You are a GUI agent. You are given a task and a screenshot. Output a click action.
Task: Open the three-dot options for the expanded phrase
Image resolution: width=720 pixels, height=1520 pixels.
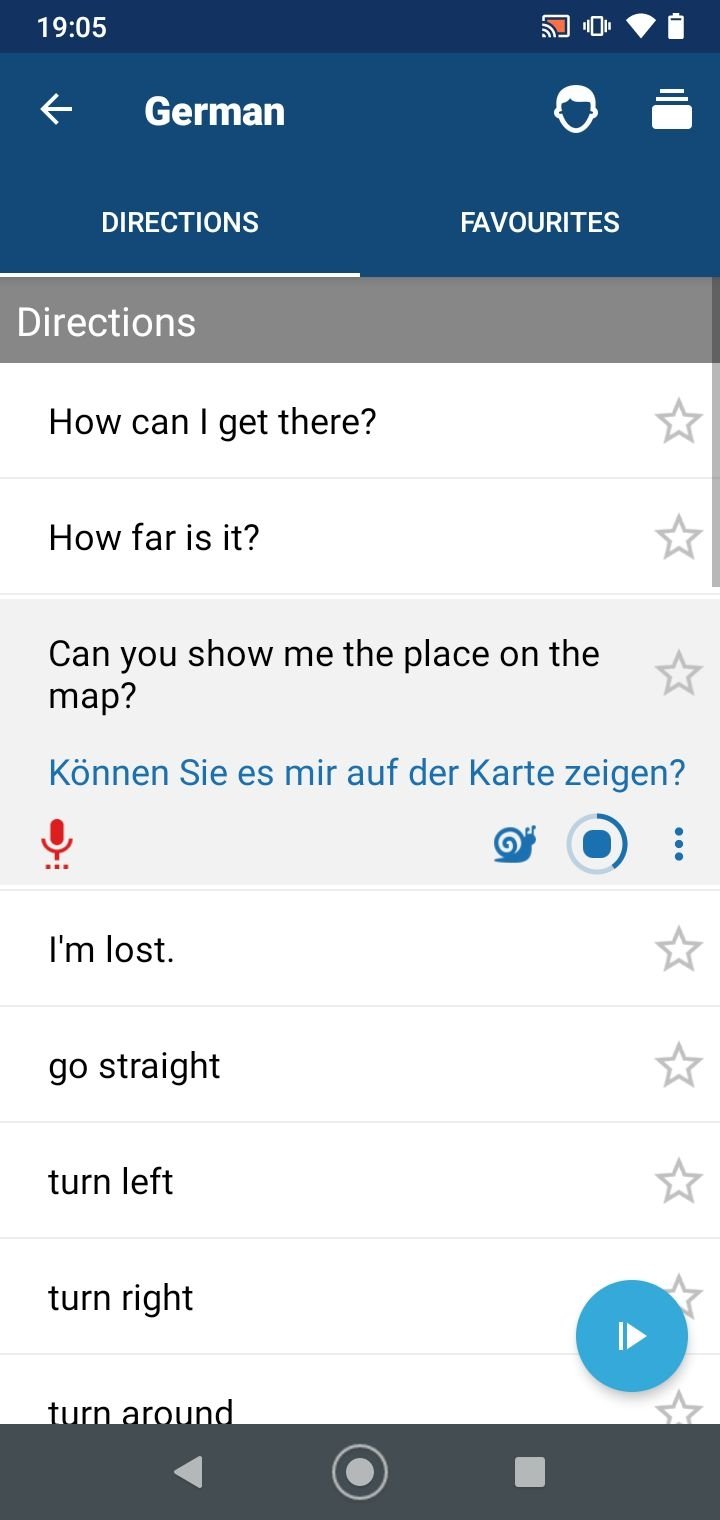pyautogui.click(x=679, y=845)
